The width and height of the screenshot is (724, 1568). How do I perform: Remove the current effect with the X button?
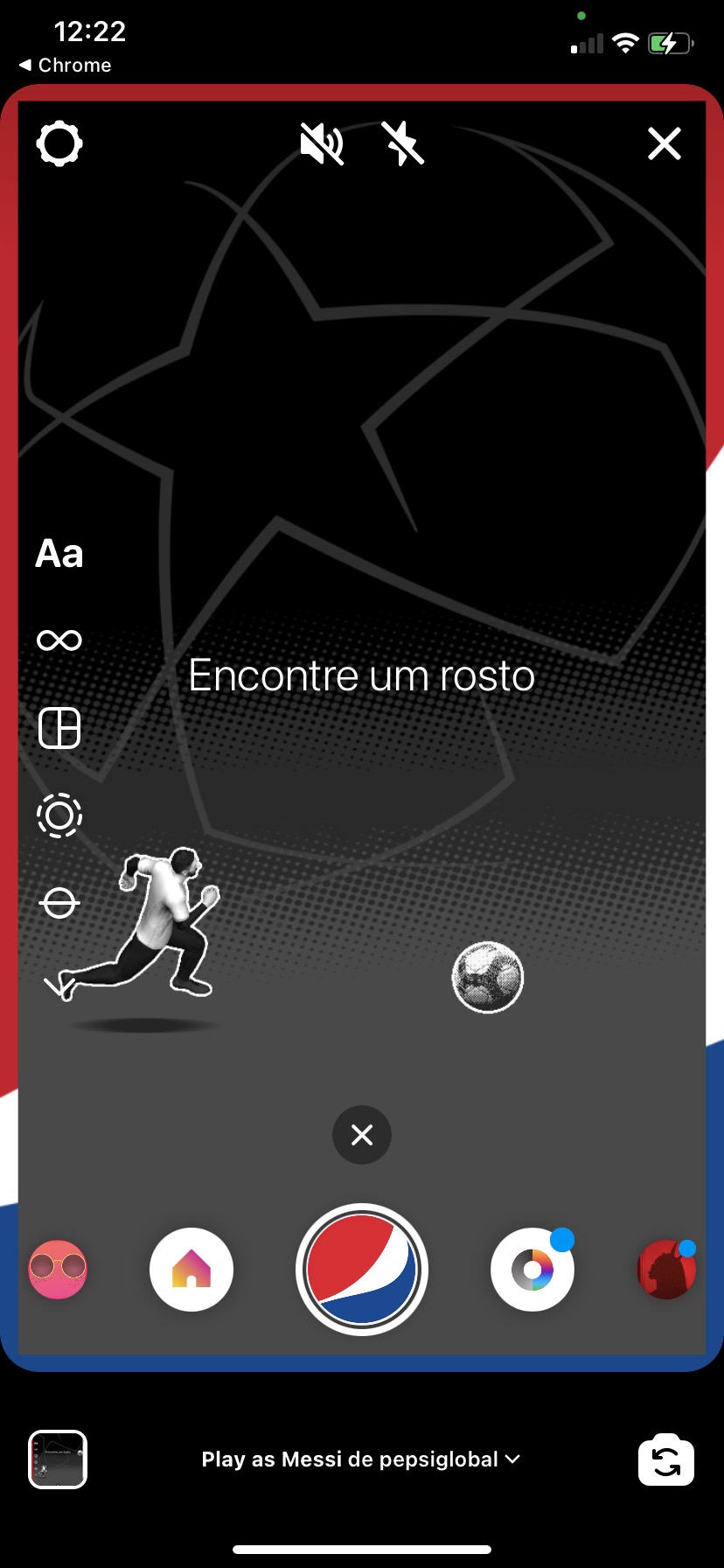[362, 1135]
